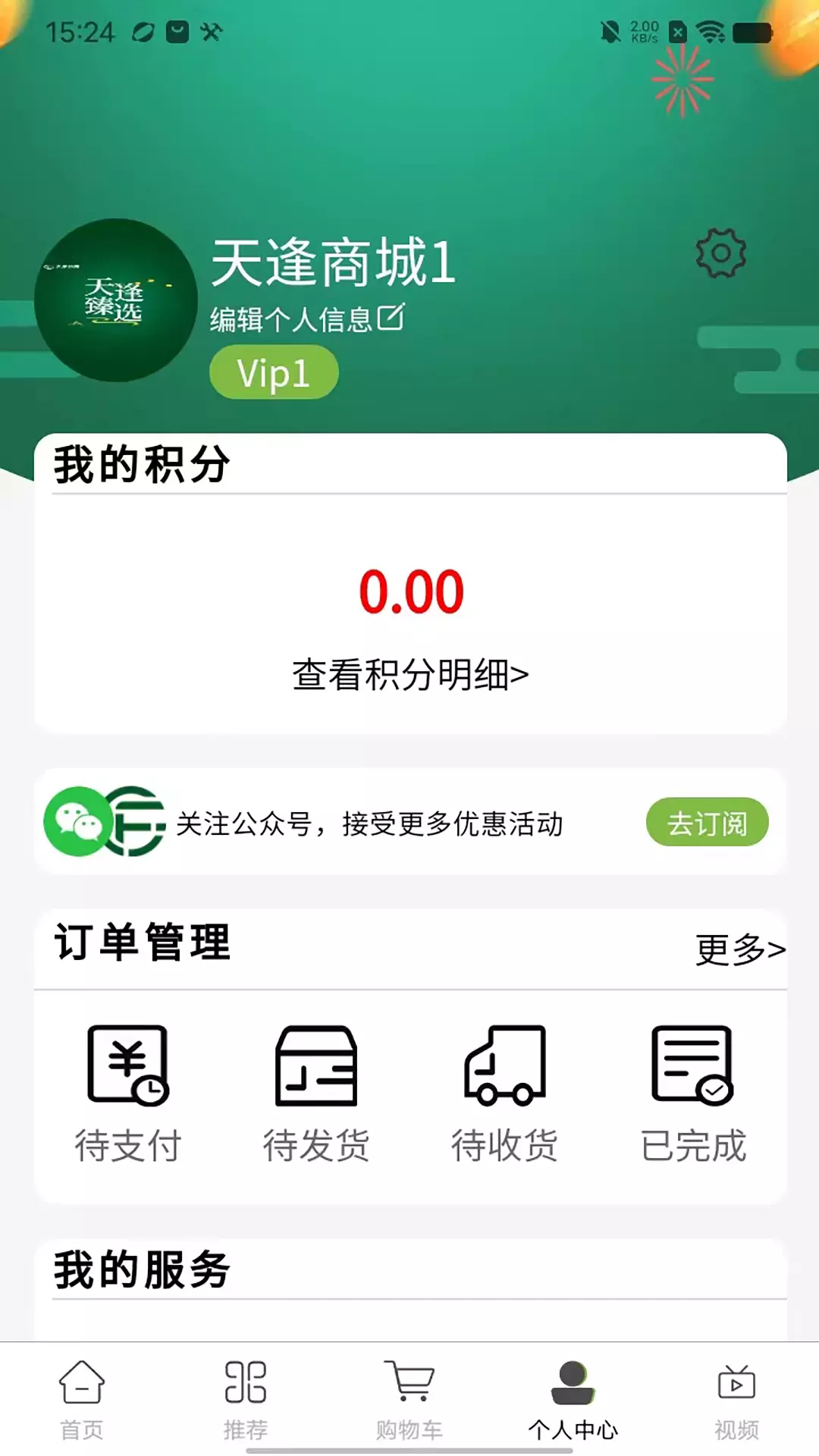Open the 购物车 shopping cart tab
Screen dimensions: 819x1456
(409, 1401)
